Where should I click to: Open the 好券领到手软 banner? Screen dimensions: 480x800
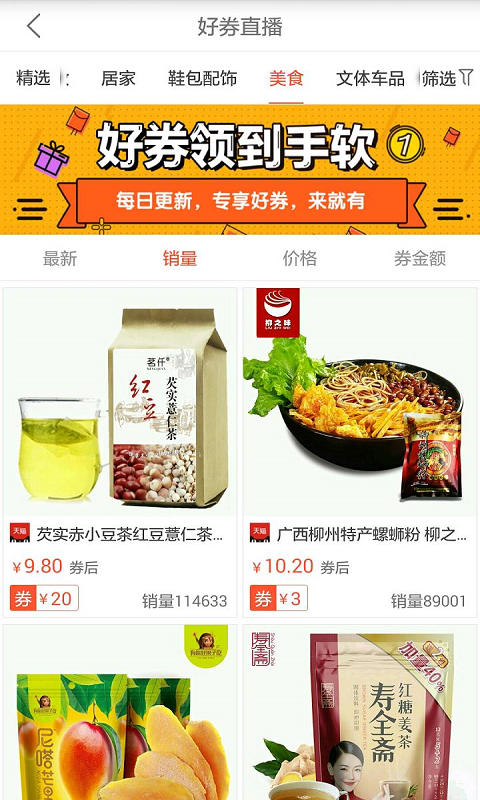click(240, 169)
